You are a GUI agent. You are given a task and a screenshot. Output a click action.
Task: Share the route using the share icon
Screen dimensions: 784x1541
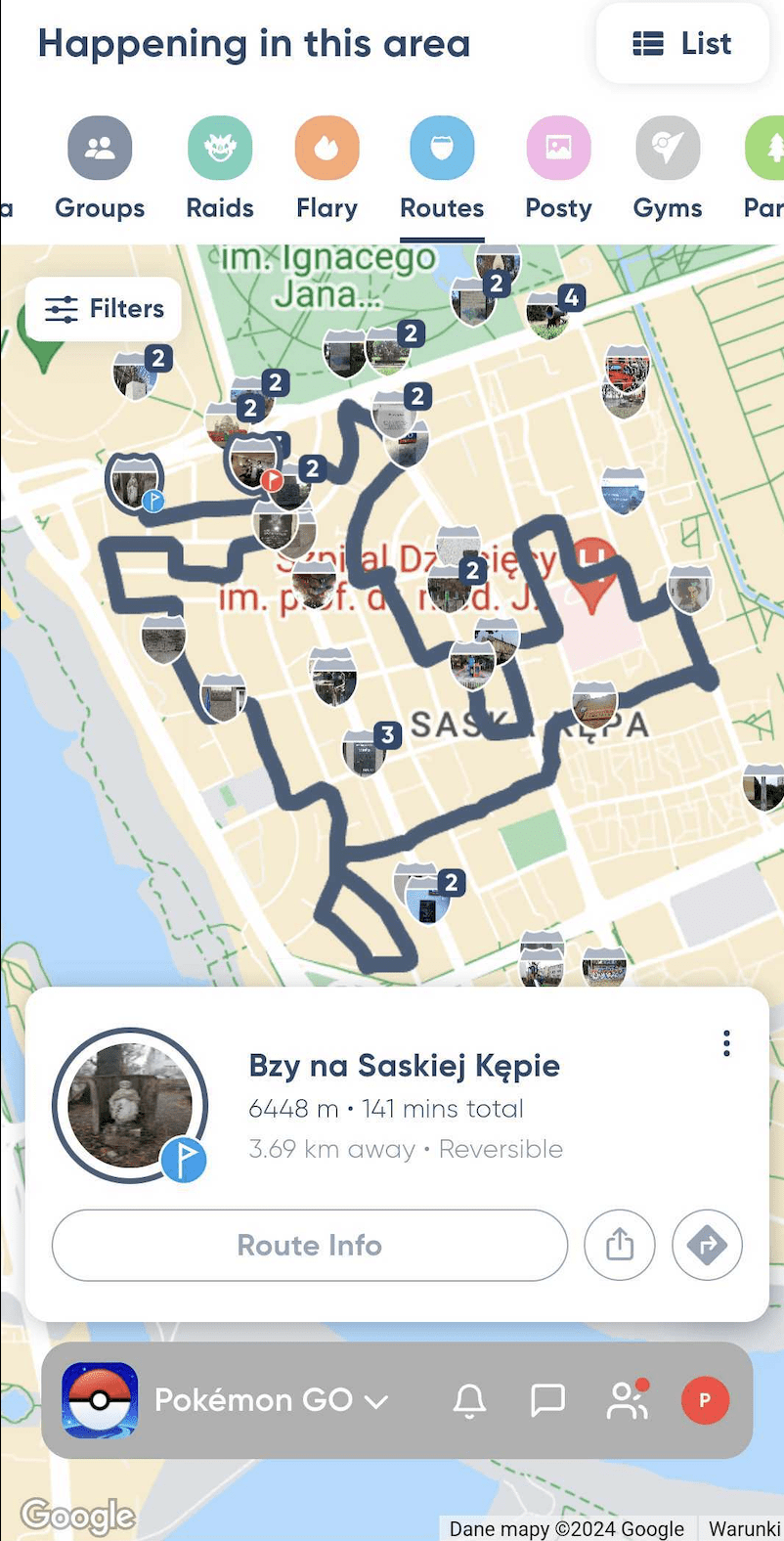click(x=619, y=1245)
